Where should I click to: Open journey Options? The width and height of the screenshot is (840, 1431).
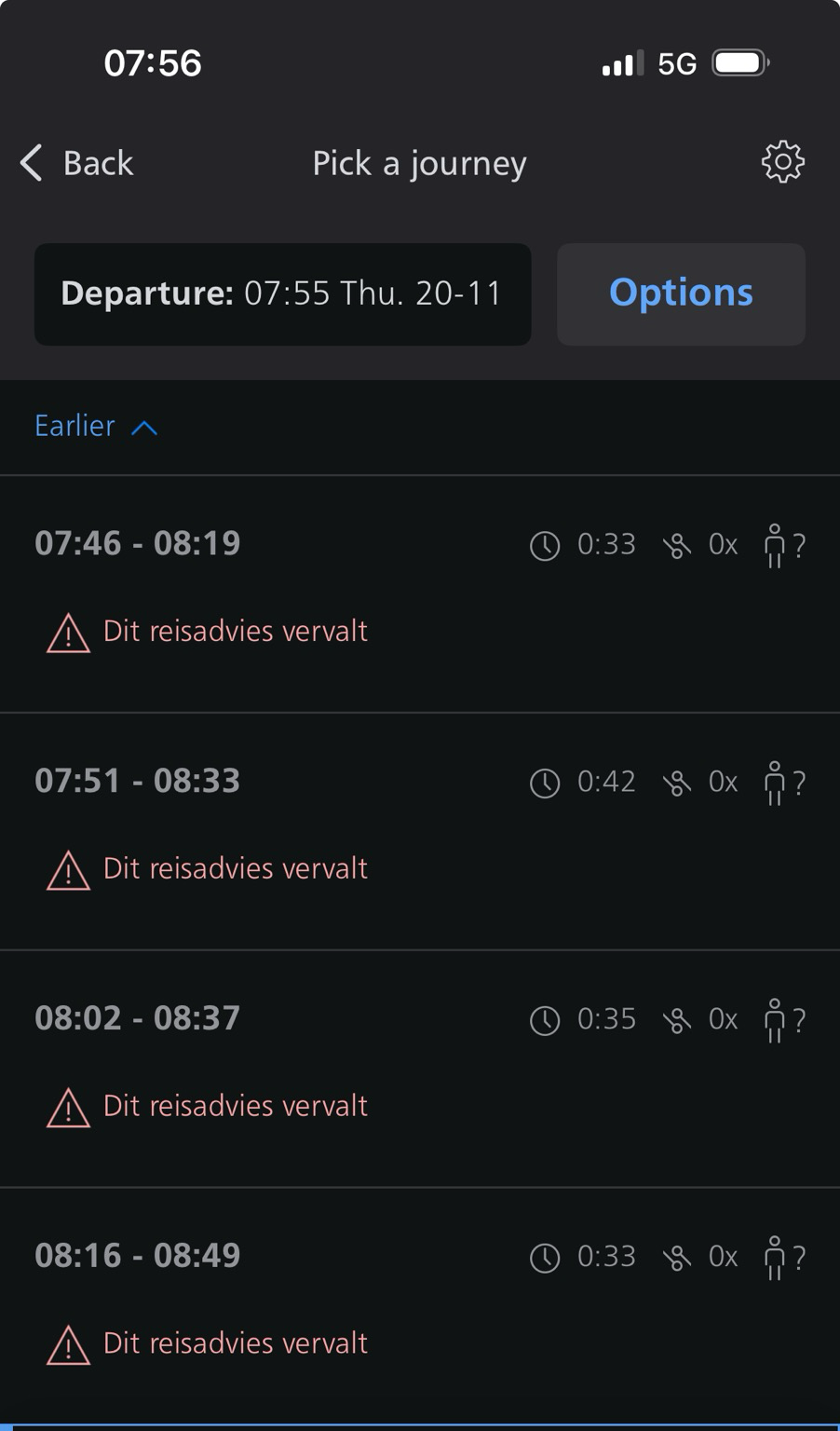click(x=681, y=294)
